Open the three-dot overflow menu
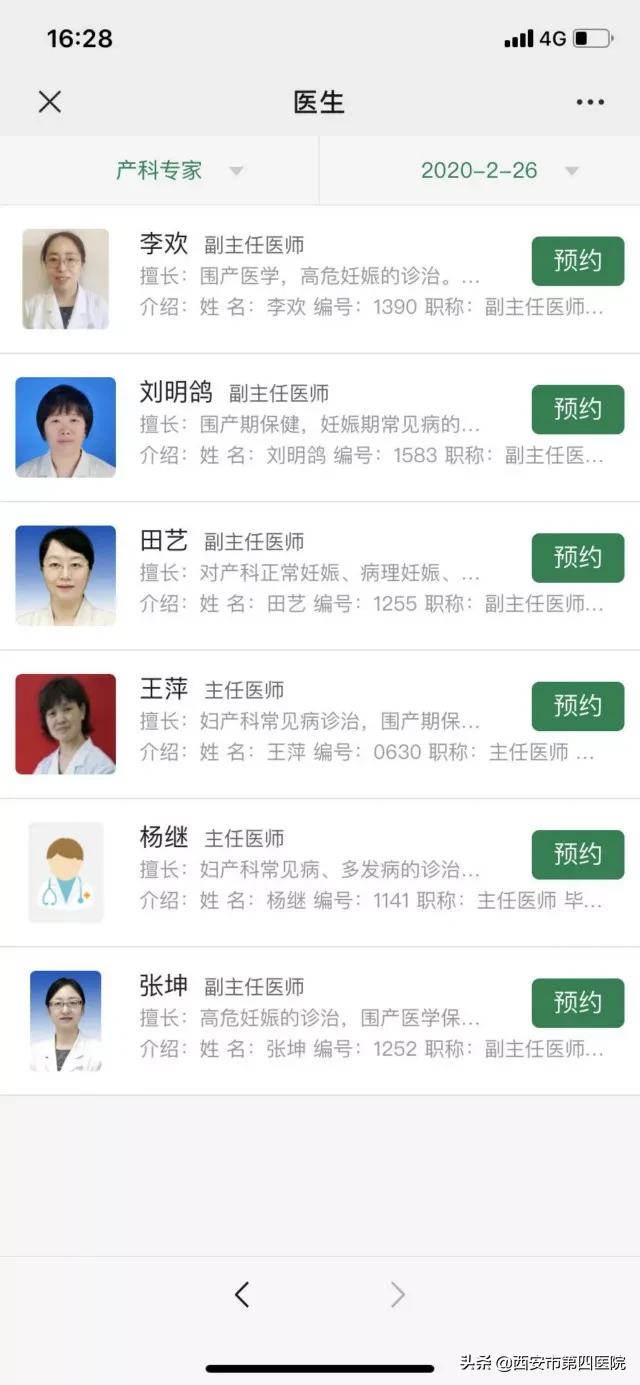 [x=590, y=102]
